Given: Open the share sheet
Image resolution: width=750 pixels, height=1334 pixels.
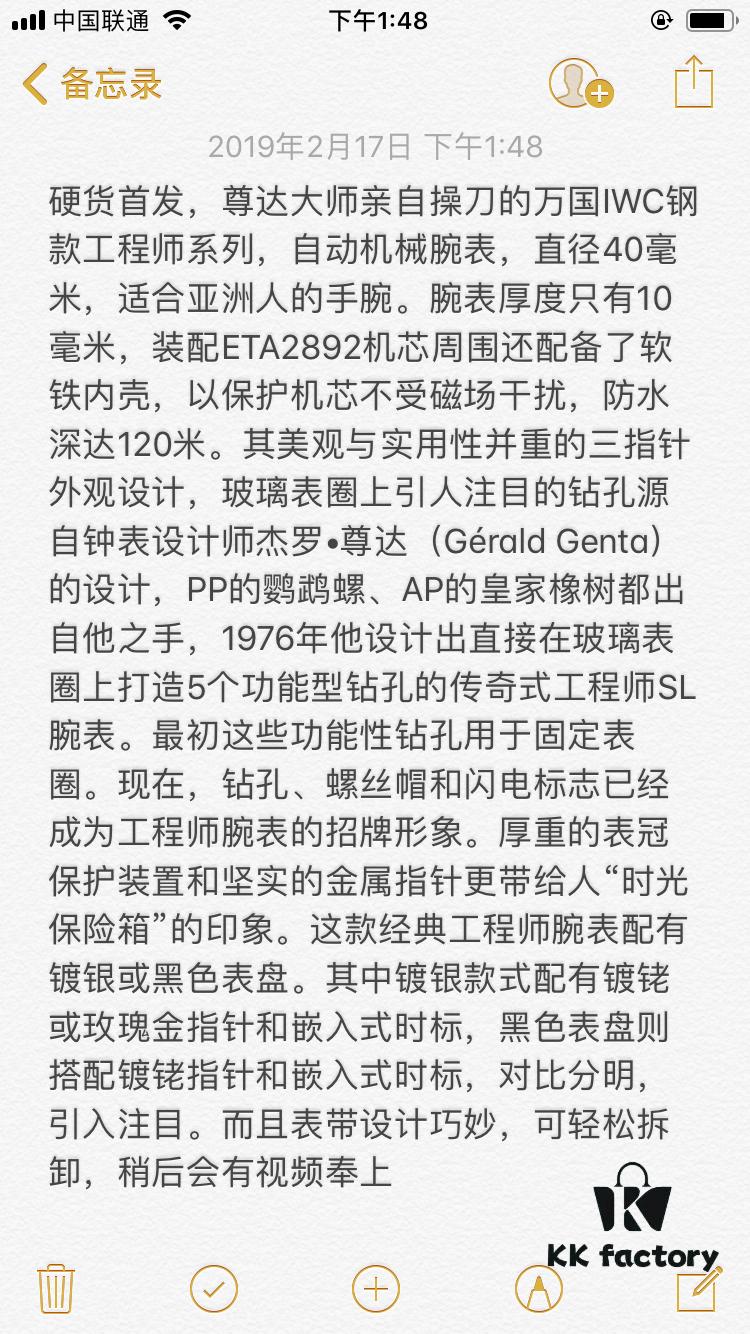Looking at the screenshot, I should click(x=693, y=82).
